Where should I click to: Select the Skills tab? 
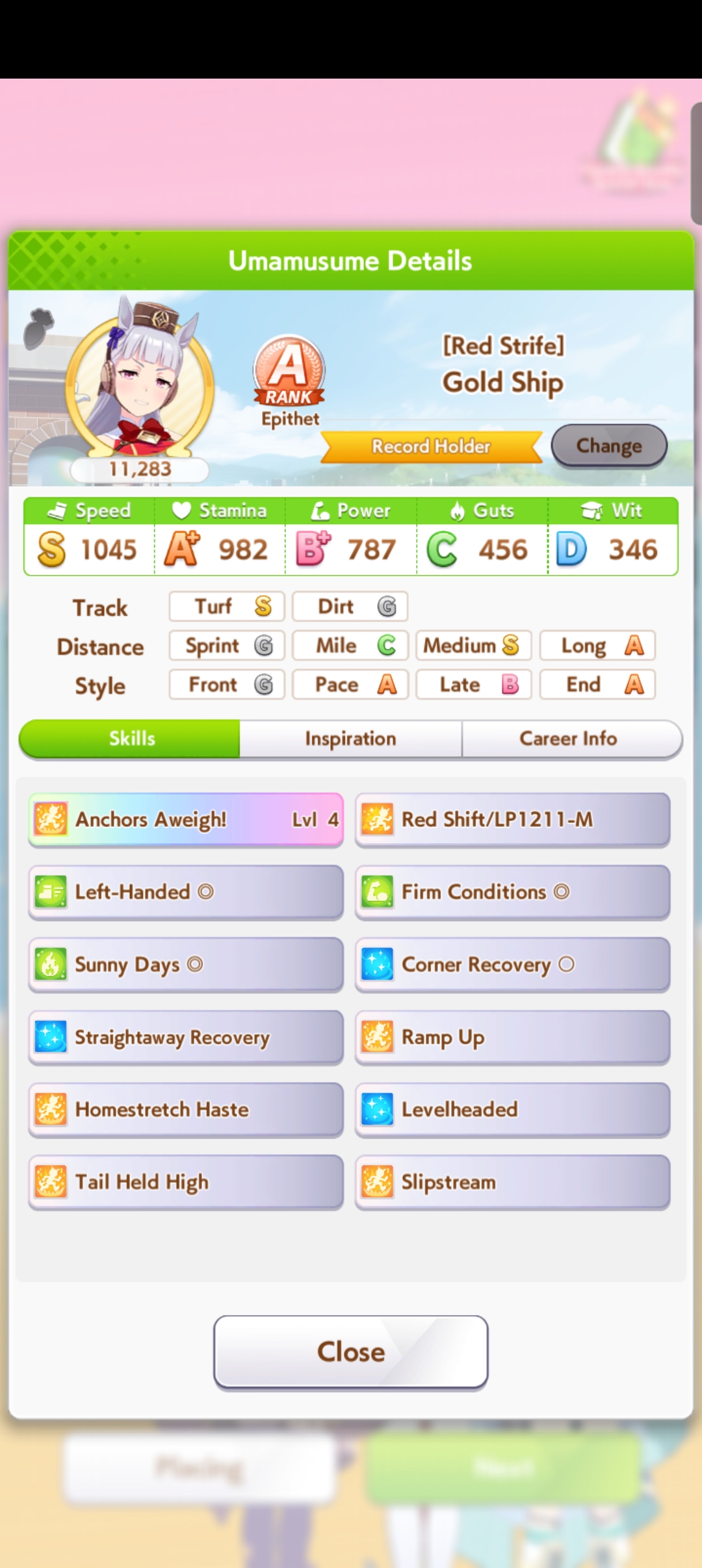[131, 739]
